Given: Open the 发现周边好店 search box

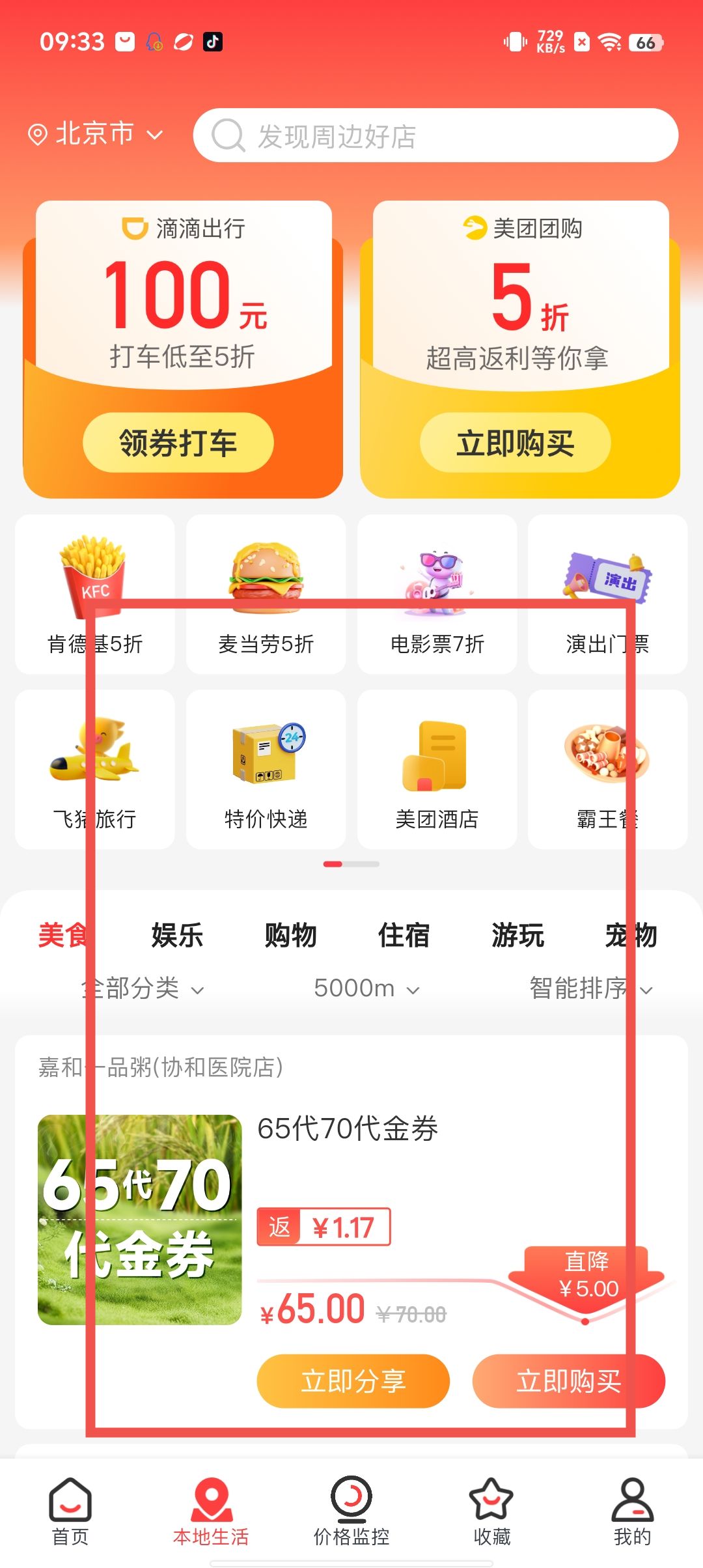Looking at the screenshot, I should tap(435, 135).
